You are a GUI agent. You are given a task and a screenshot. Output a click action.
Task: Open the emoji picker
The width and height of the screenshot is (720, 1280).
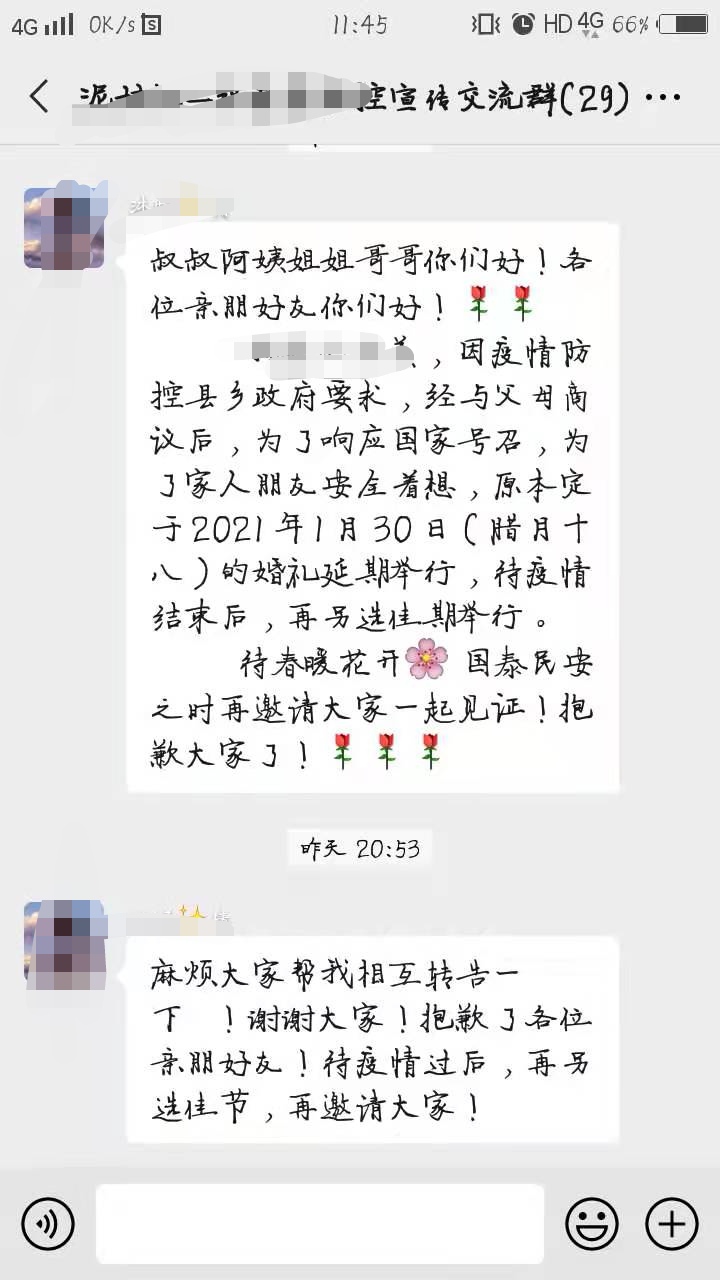coord(591,1223)
